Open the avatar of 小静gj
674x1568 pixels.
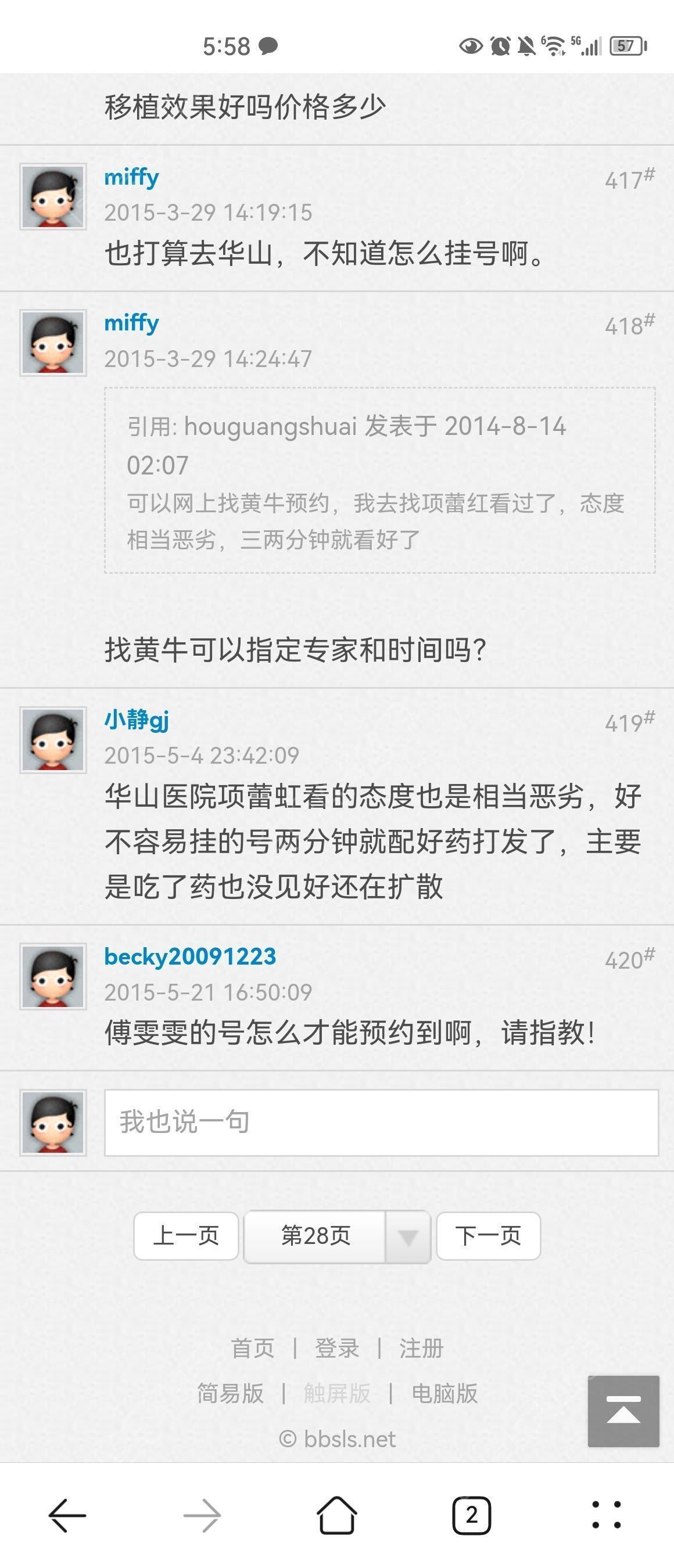pyautogui.click(x=53, y=739)
